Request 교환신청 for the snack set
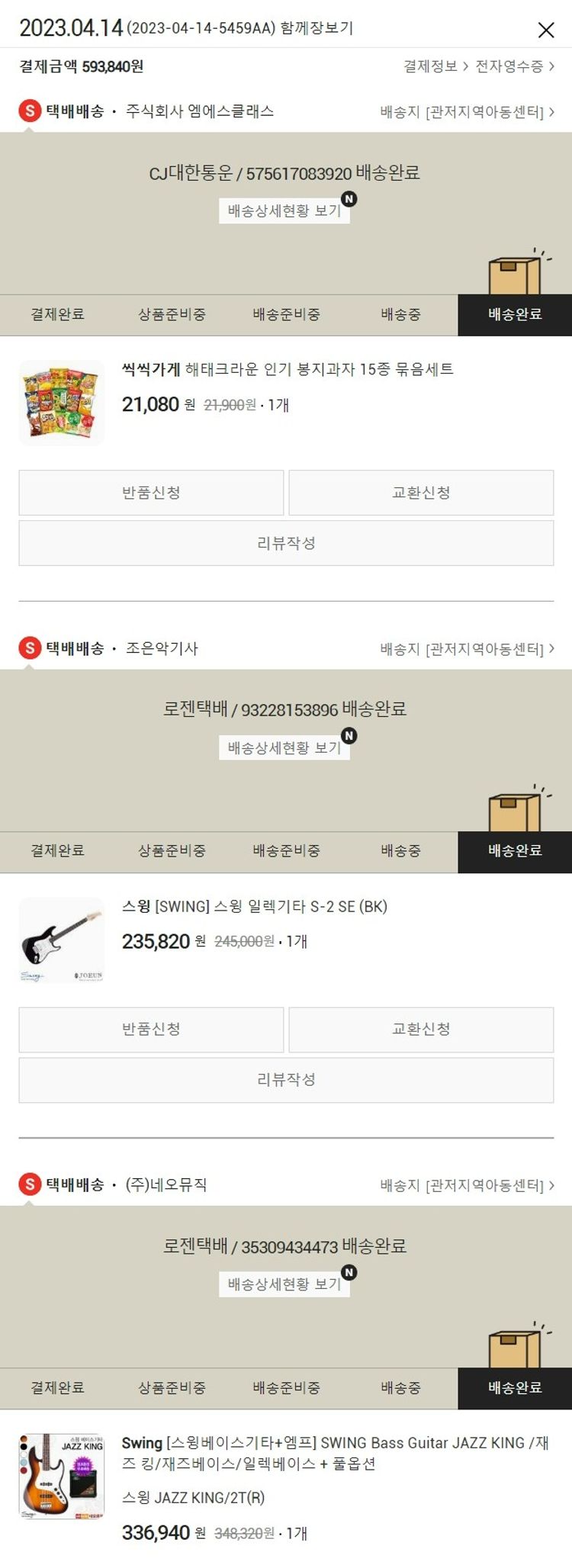Image resolution: width=572 pixels, height=1568 pixels. pyautogui.click(x=421, y=493)
